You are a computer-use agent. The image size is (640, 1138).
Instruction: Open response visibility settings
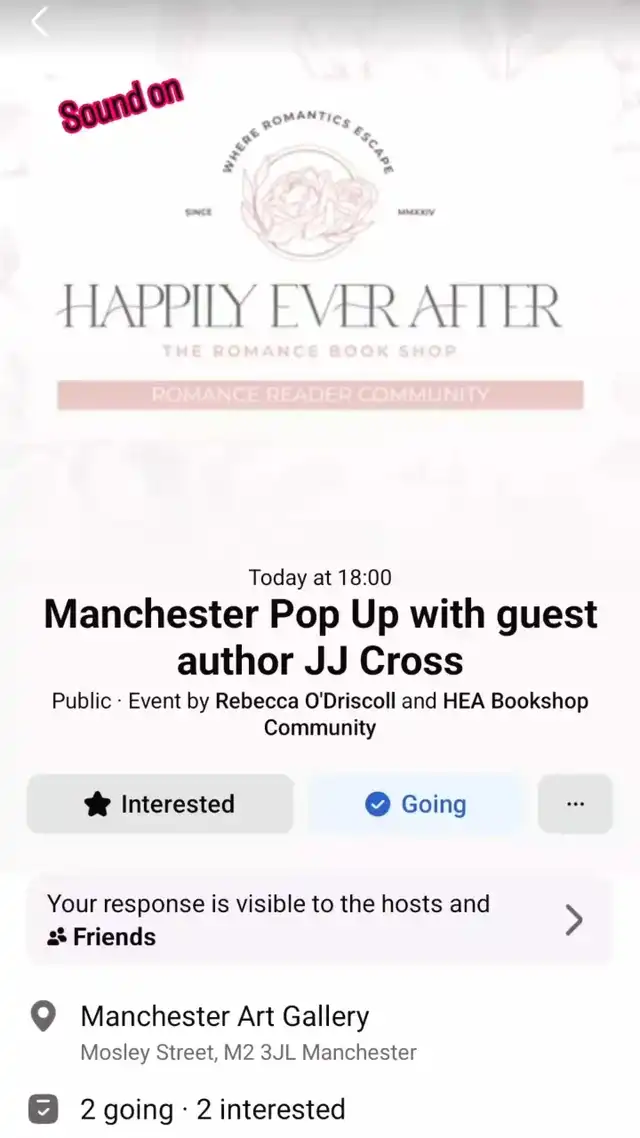[320, 920]
